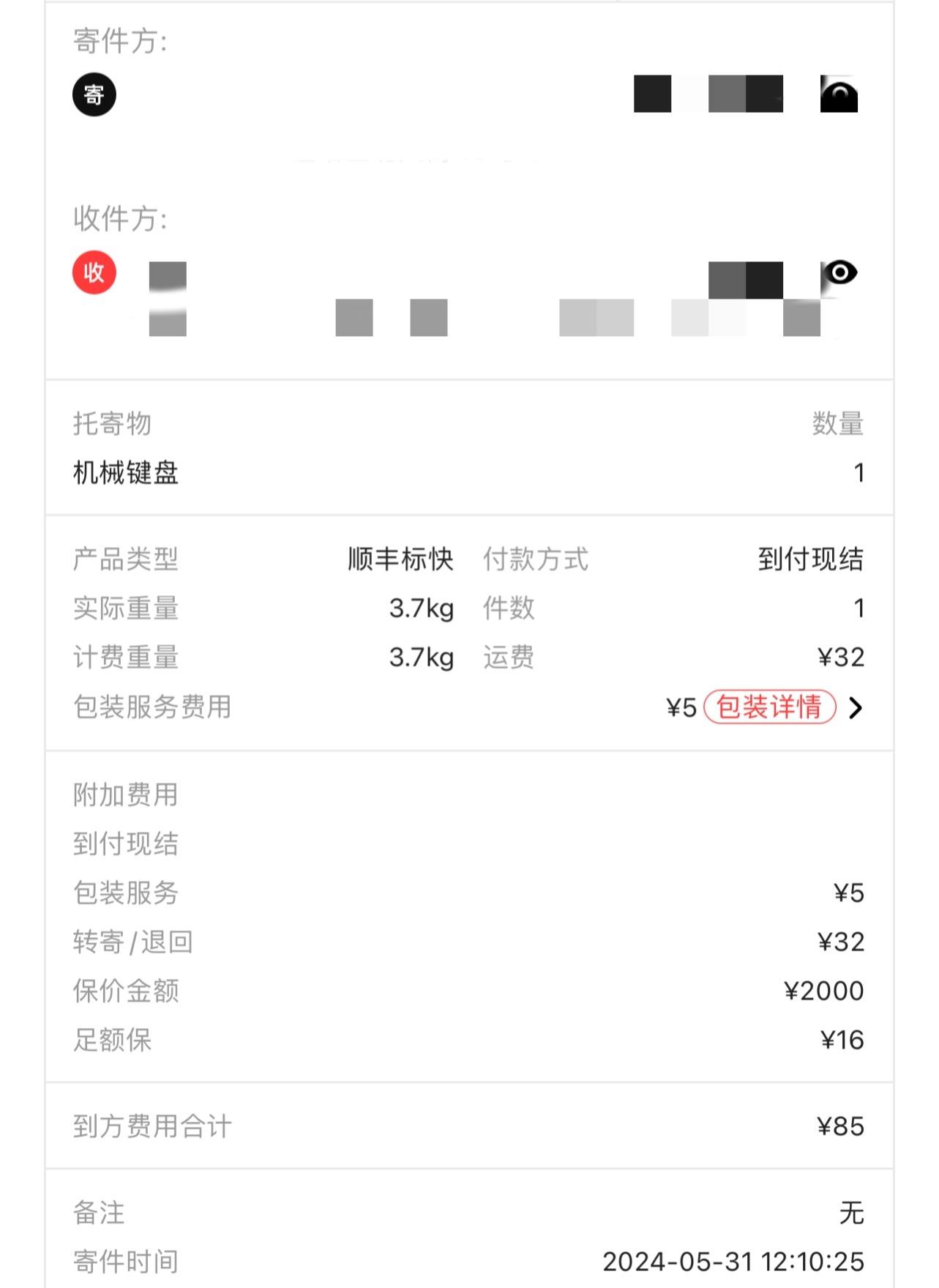Click the red 收 recipient avatar icon
The height and width of the screenshot is (1288, 939).
[x=94, y=272]
